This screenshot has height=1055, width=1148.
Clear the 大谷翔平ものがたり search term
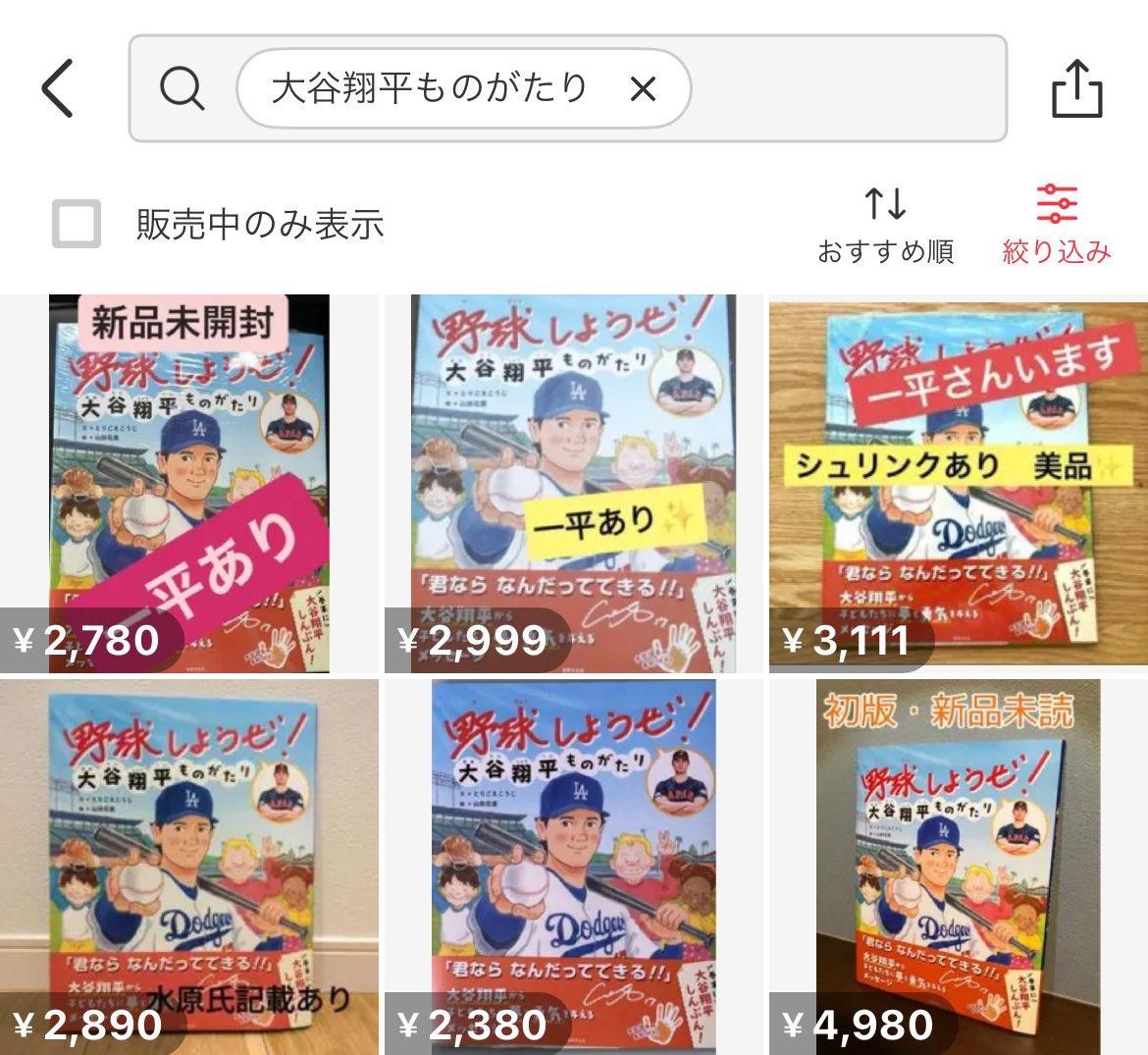643,89
